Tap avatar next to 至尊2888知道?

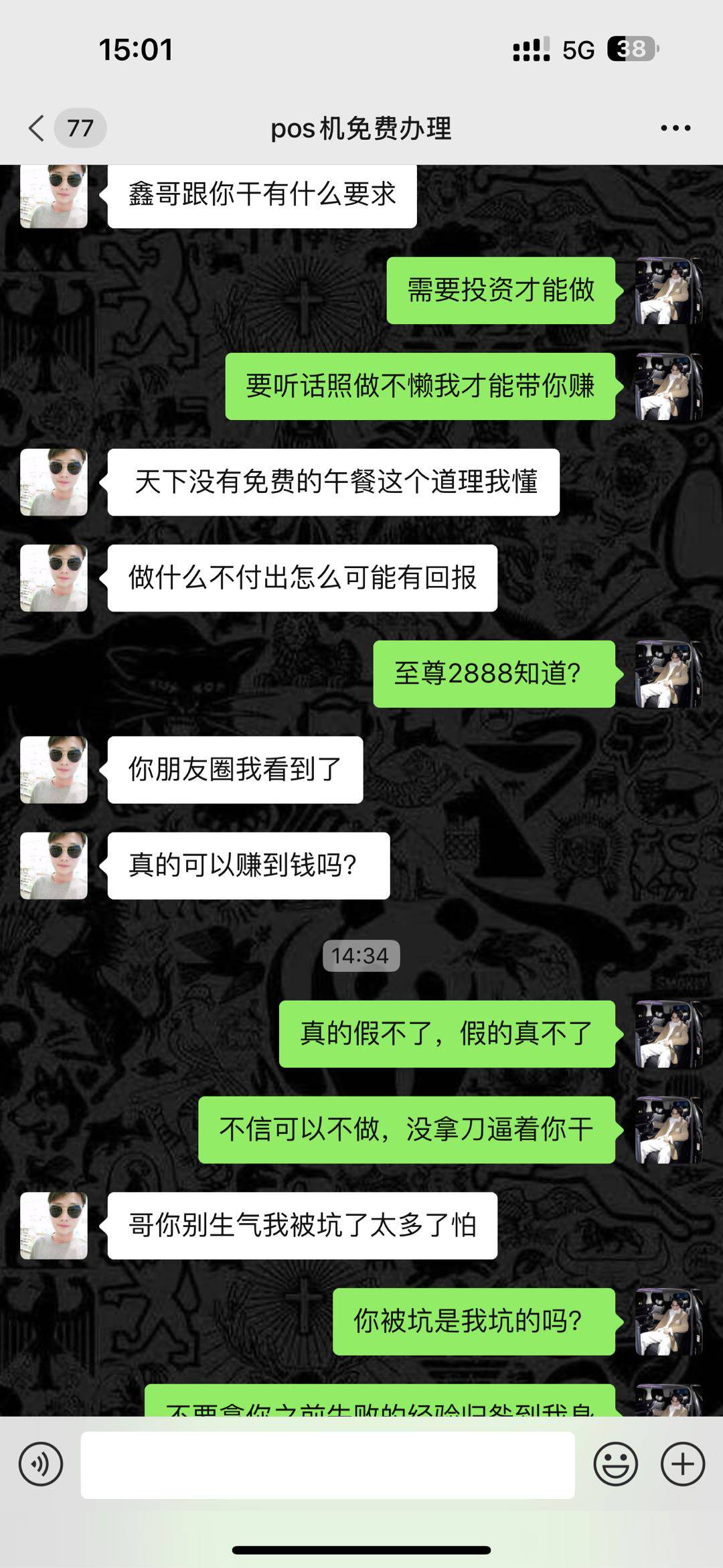pos(668,674)
